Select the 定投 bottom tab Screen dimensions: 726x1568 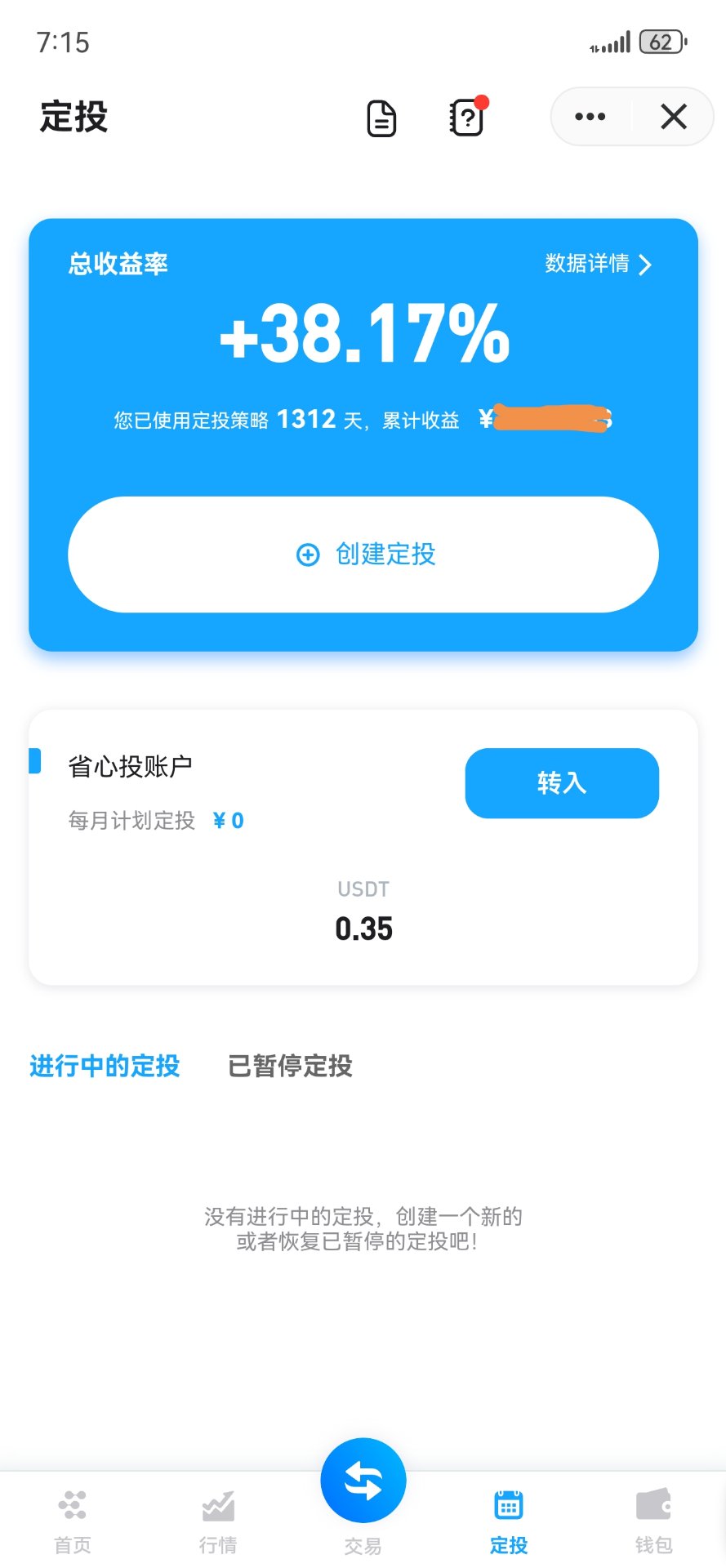[x=509, y=1521]
